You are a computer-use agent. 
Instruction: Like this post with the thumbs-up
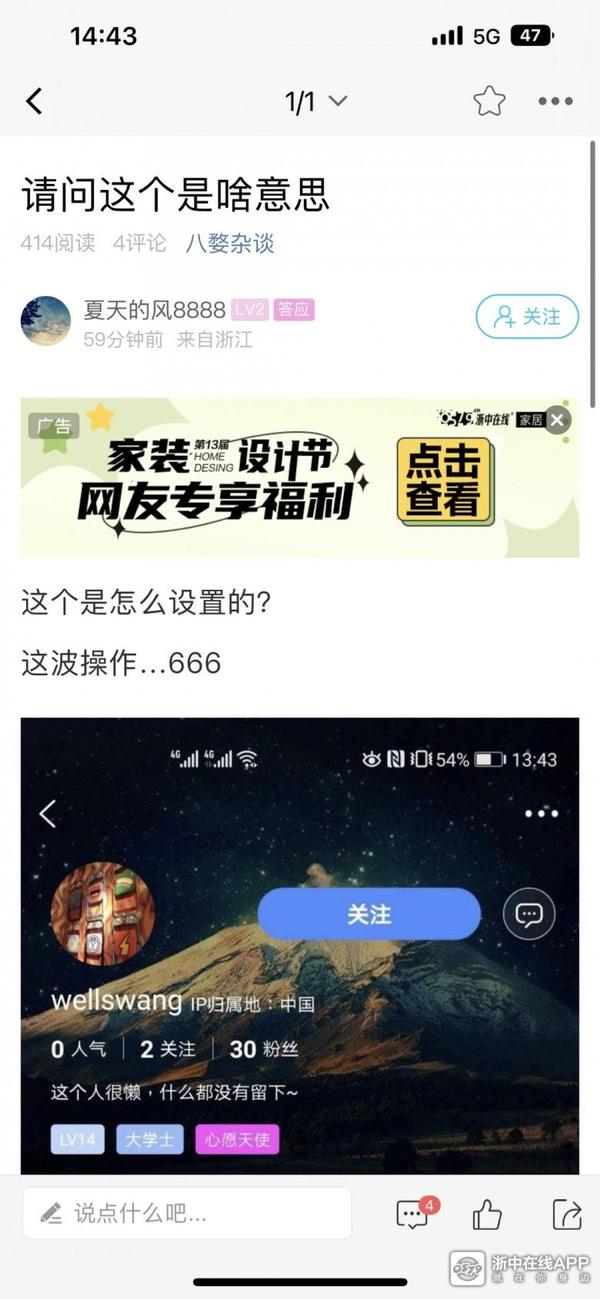pos(487,1215)
